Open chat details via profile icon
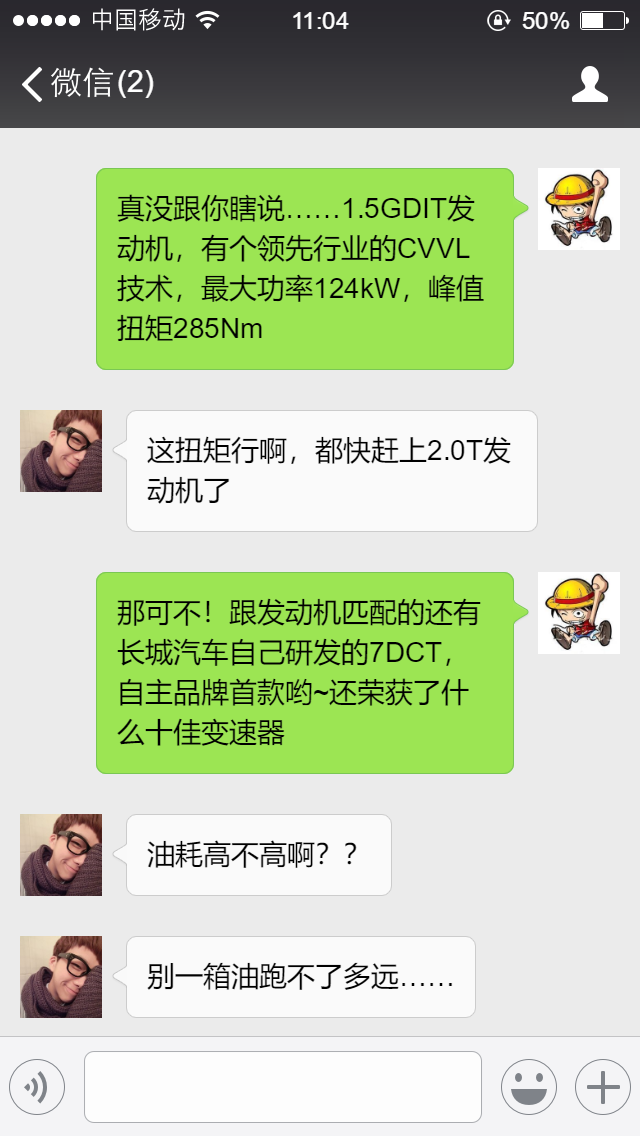 [589, 84]
